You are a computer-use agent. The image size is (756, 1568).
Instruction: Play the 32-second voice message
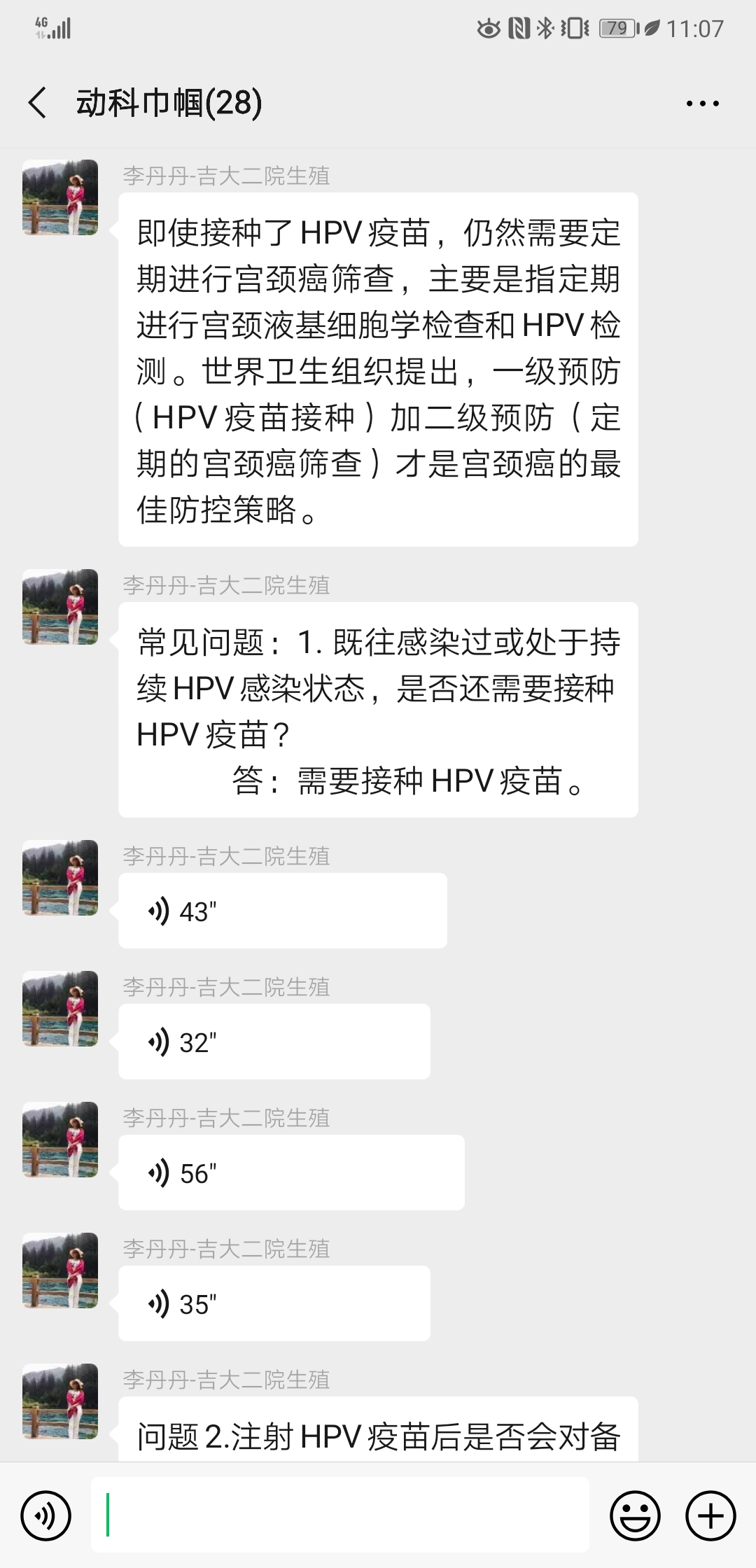(x=274, y=1042)
